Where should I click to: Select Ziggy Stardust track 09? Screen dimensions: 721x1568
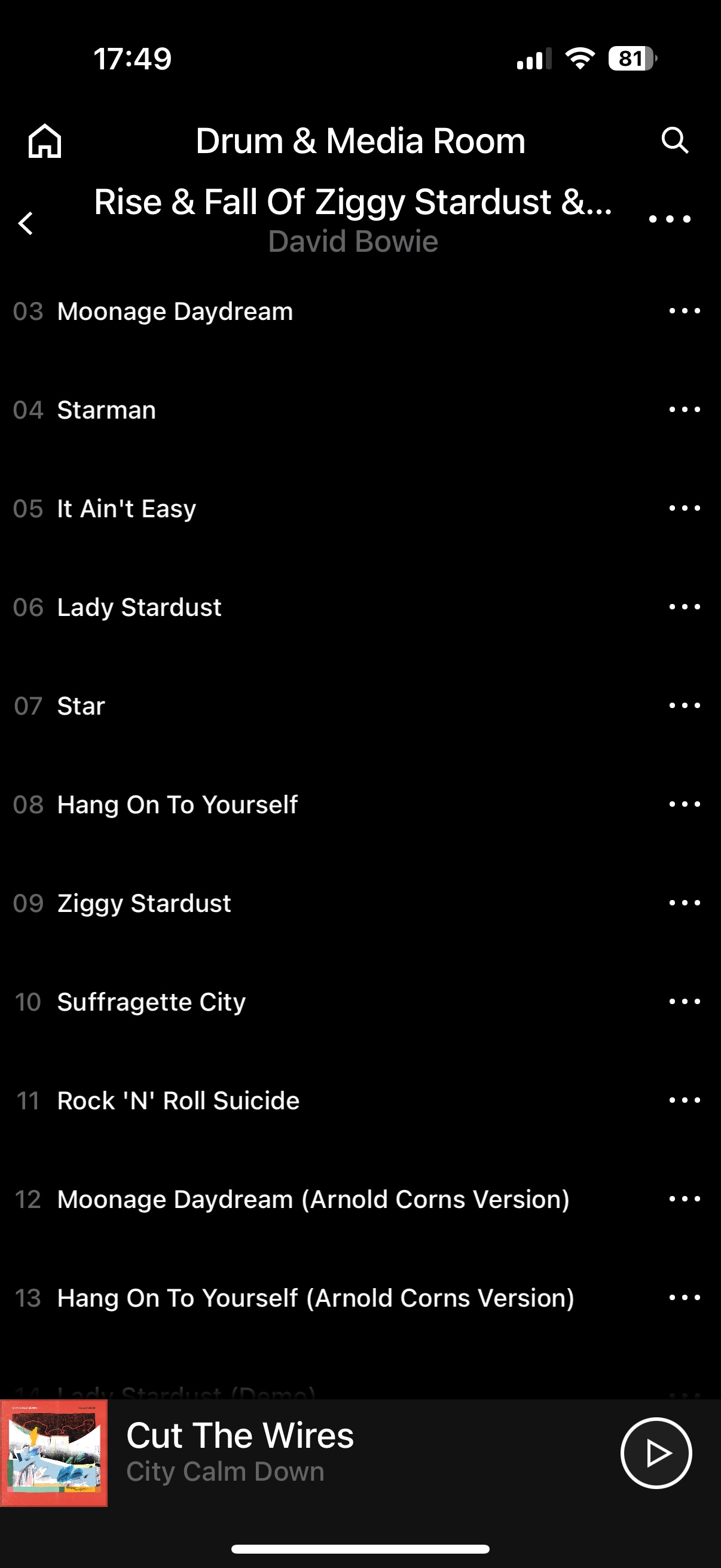pos(144,903)
